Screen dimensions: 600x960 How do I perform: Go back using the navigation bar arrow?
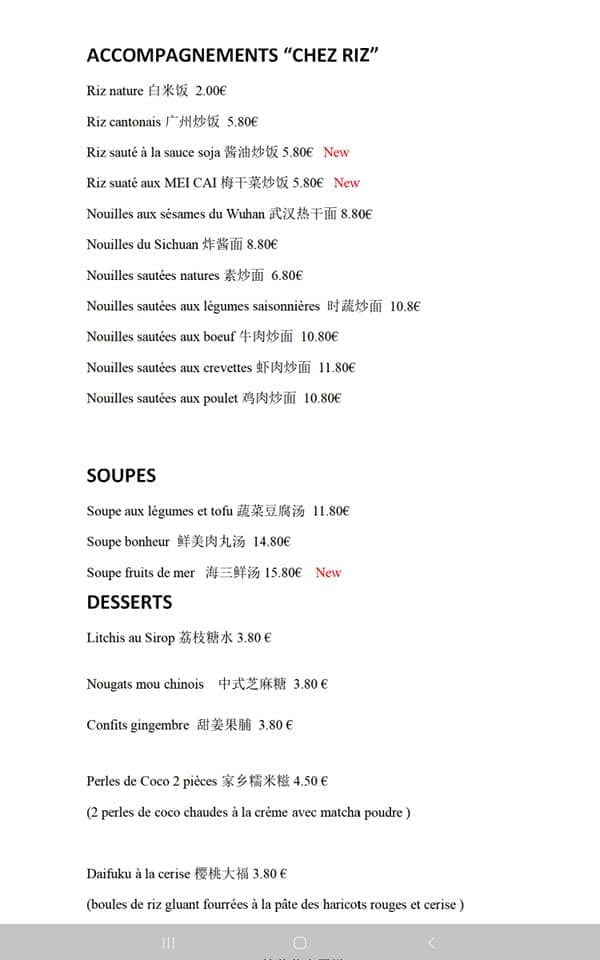431,943
